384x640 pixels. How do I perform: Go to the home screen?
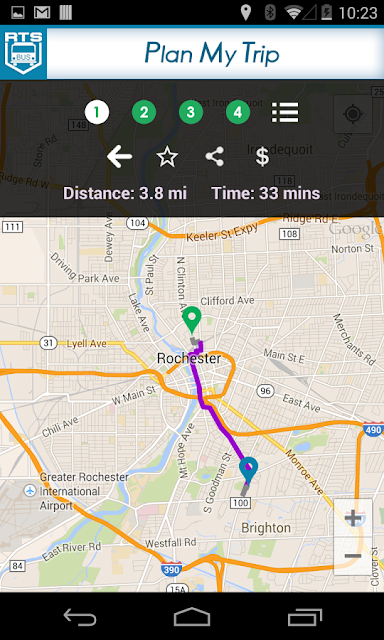pos(192,616)
